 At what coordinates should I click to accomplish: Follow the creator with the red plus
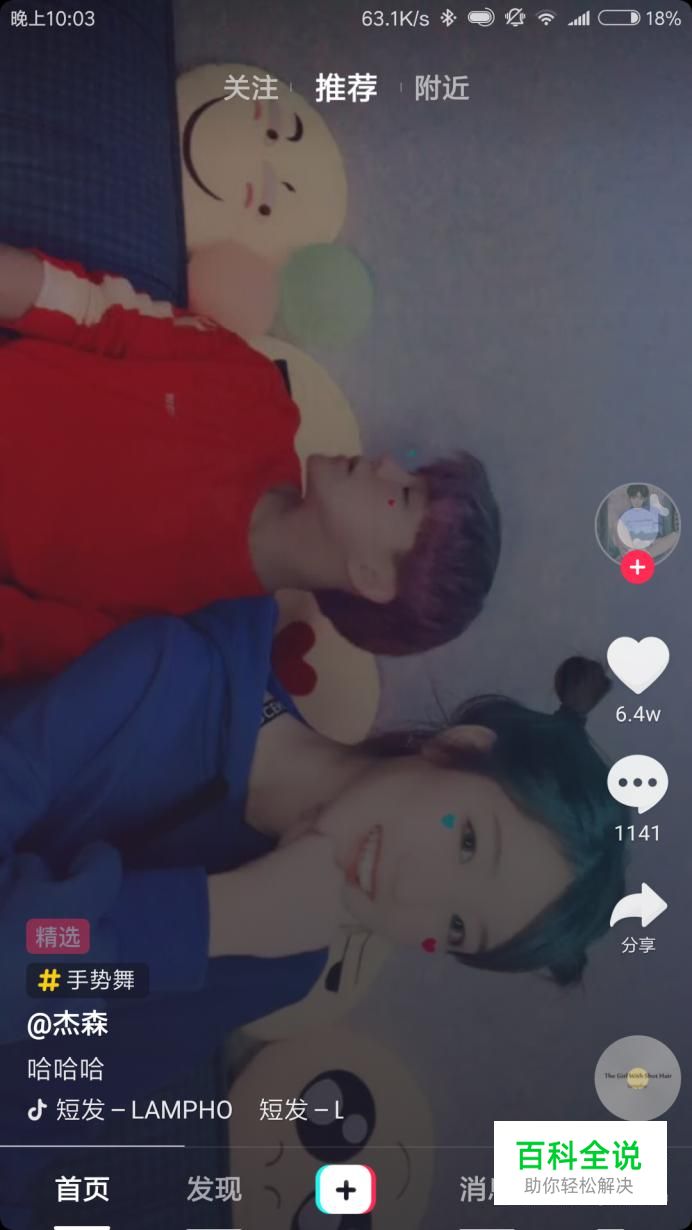[x=637, y=567]
